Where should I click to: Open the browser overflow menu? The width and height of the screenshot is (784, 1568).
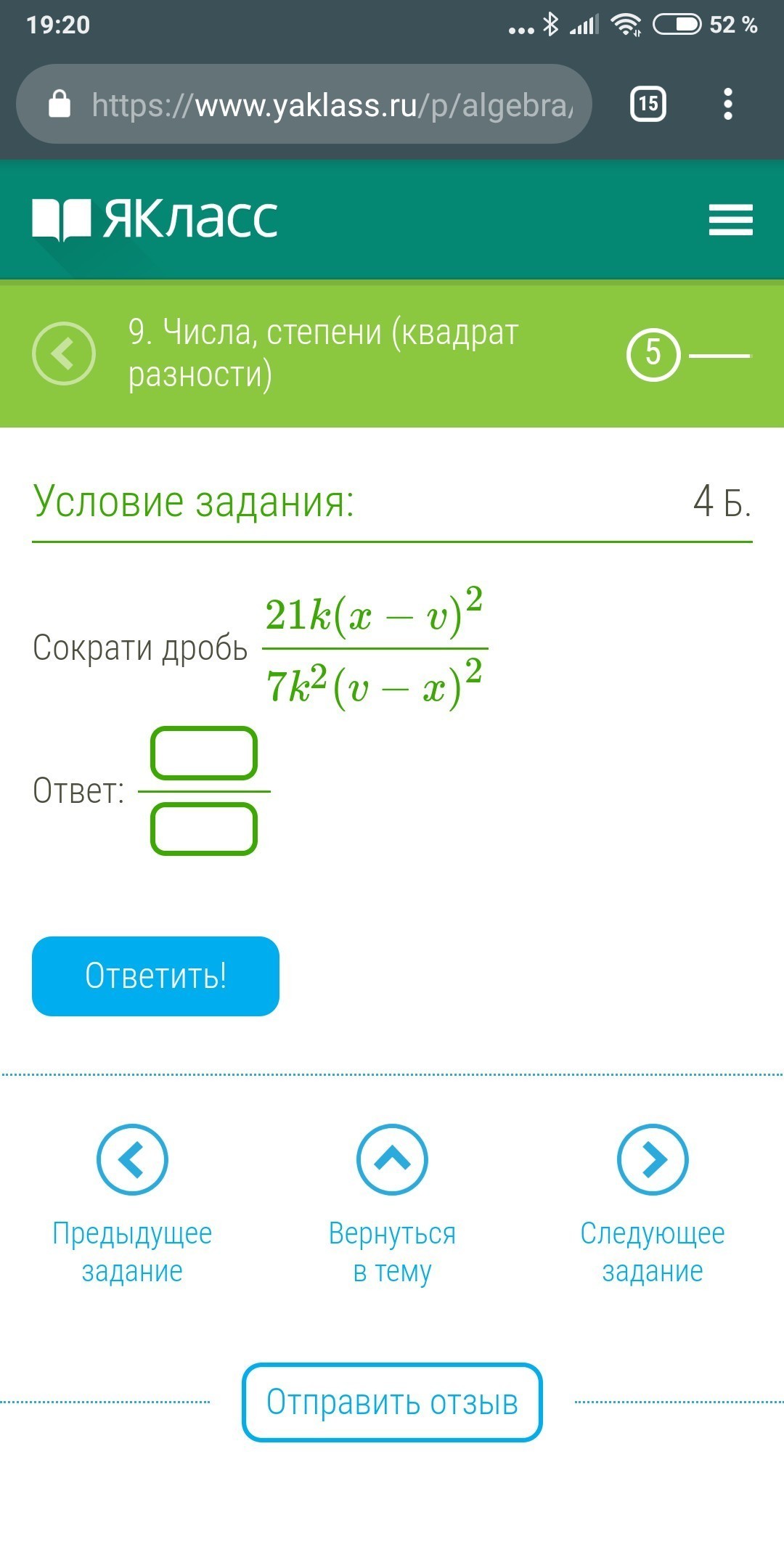click(727, 104)
